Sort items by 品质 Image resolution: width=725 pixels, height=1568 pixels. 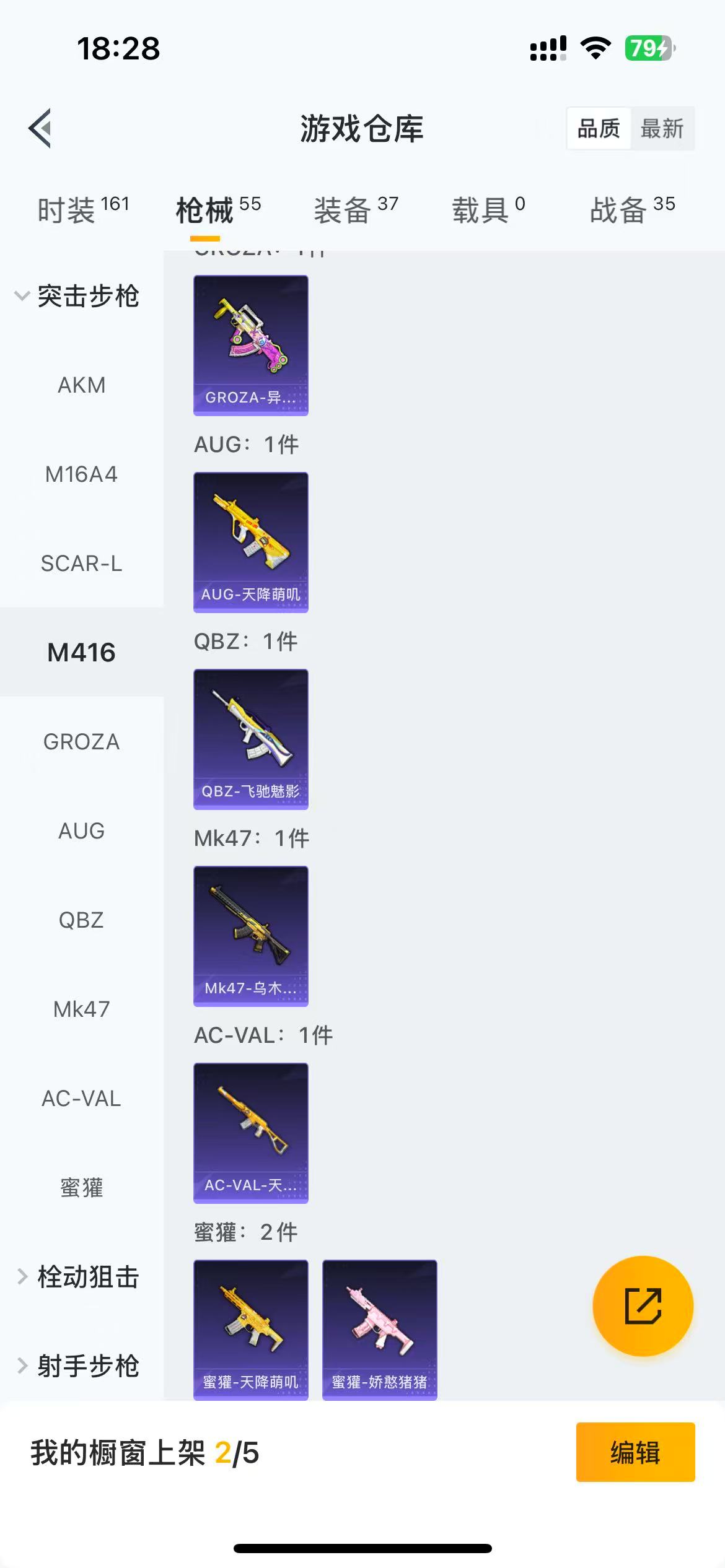599,129
